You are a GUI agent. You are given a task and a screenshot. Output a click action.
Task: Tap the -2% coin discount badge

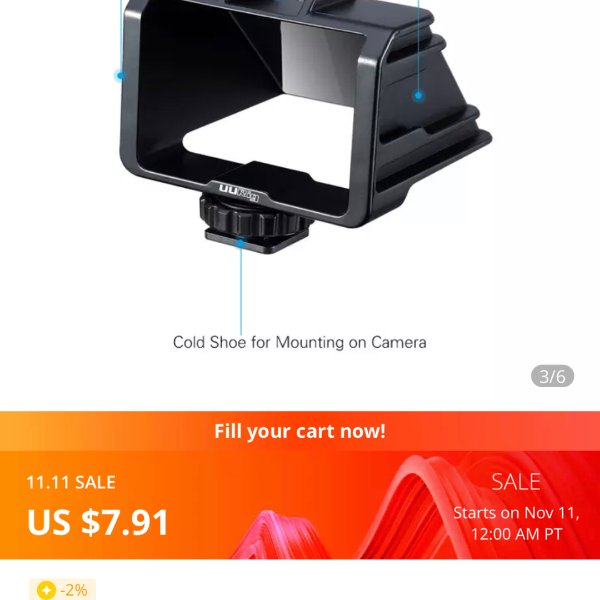[x=62, y=590]
